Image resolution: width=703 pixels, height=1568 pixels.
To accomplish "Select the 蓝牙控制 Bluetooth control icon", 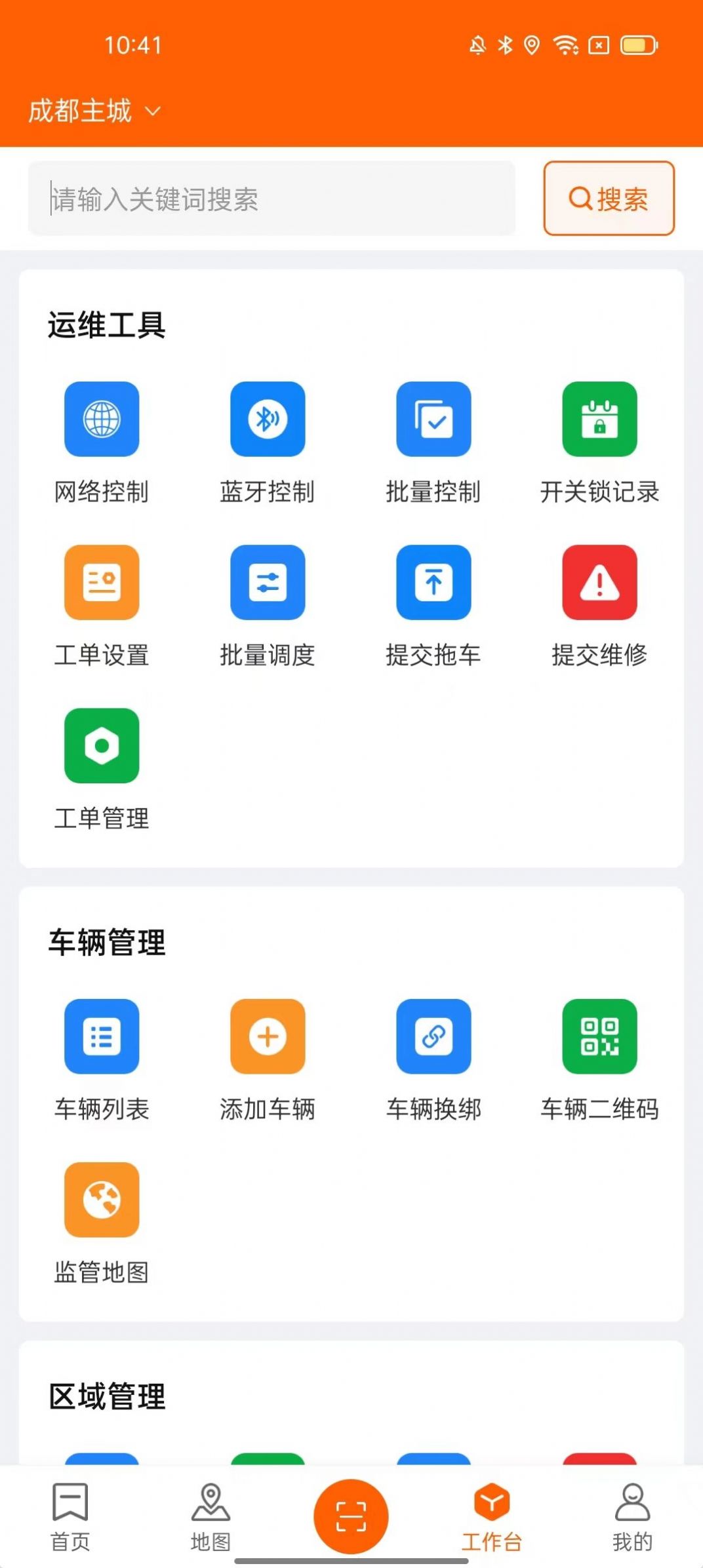I will coord(268,420).
